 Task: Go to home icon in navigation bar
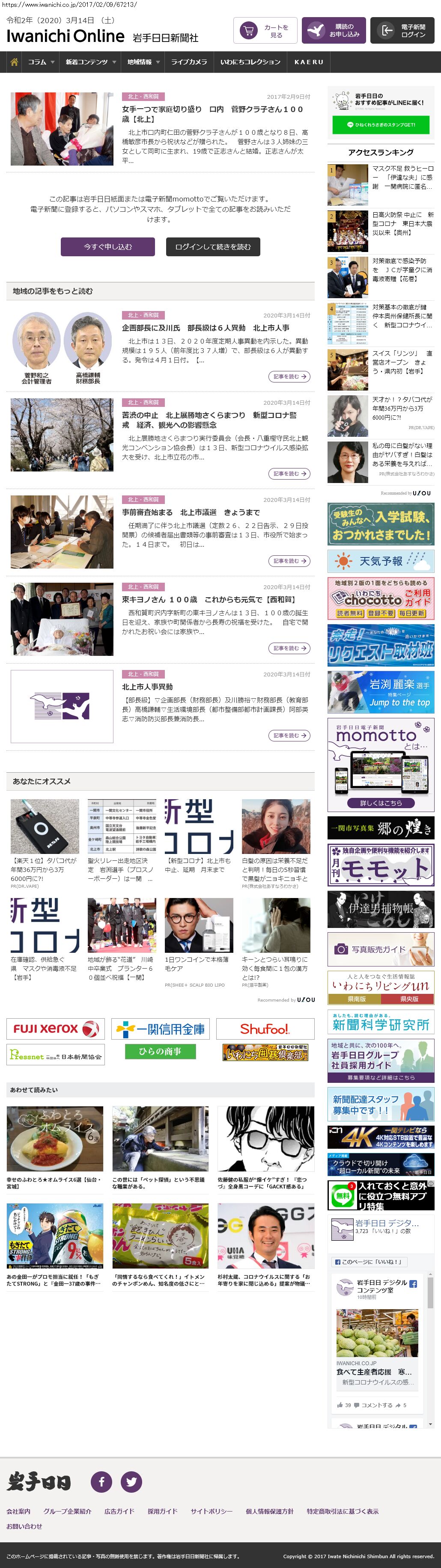tap(14, 62)
